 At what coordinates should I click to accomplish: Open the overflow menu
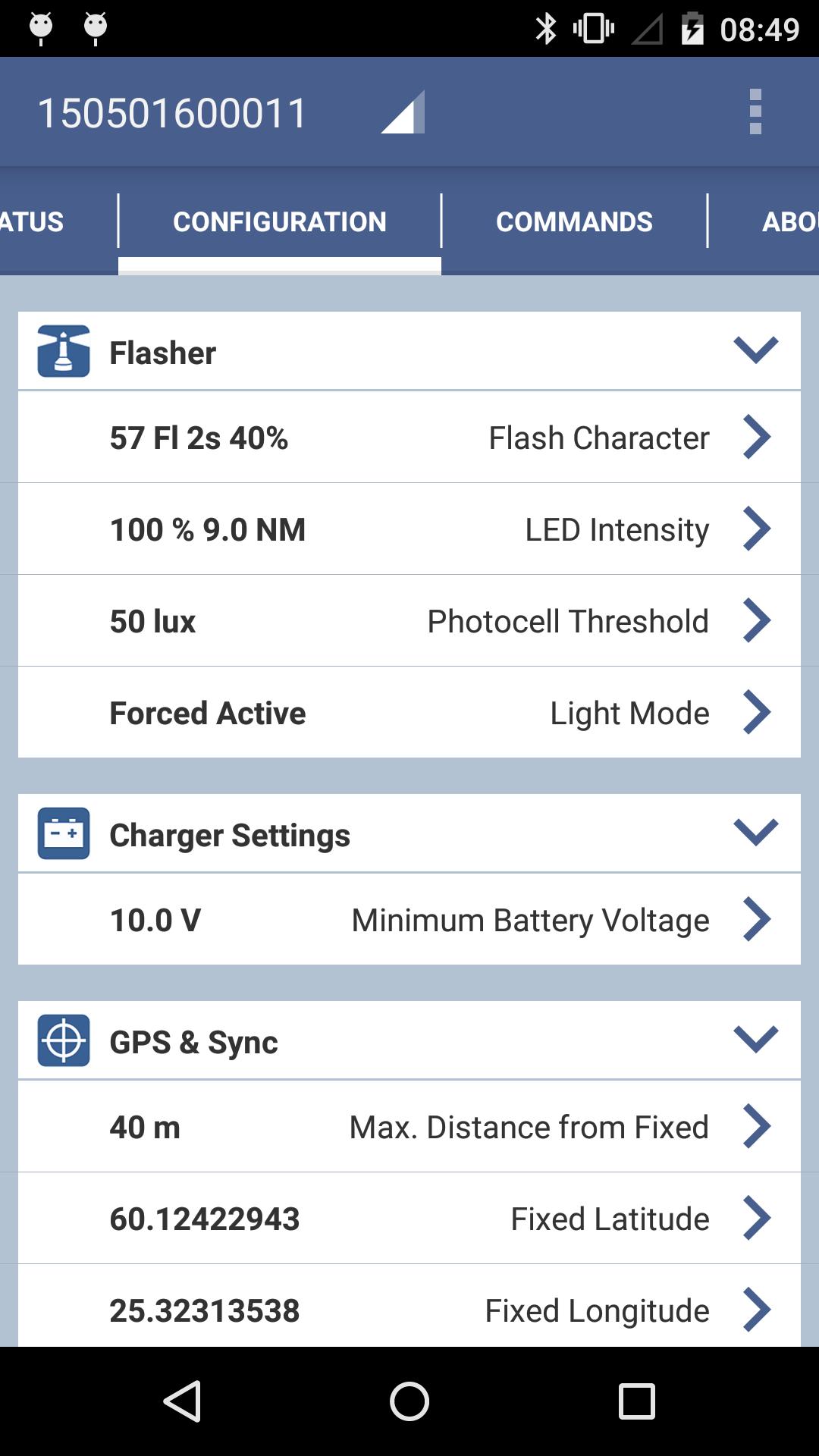click(x=755, y=112)
